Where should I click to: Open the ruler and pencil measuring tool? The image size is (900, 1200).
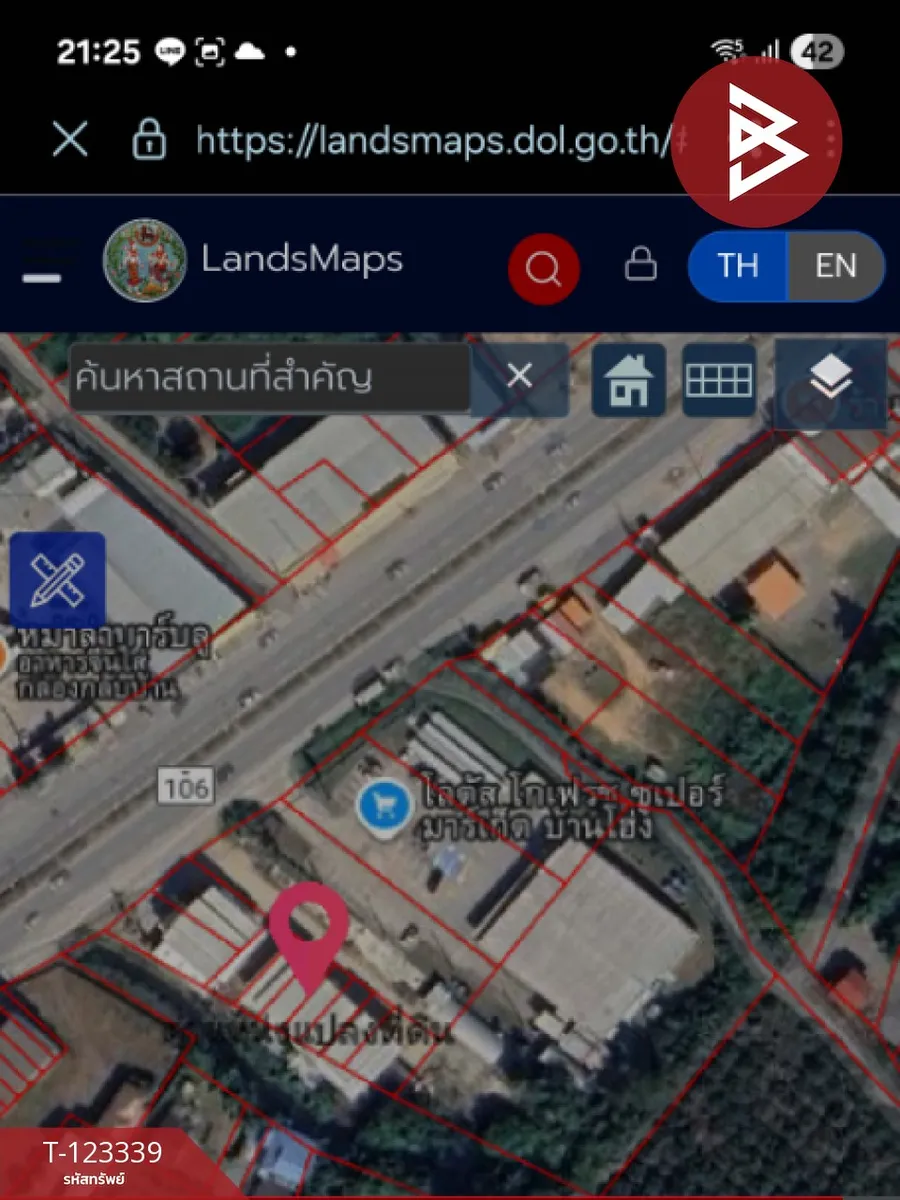pyautogui.click(x=57, y=579)
